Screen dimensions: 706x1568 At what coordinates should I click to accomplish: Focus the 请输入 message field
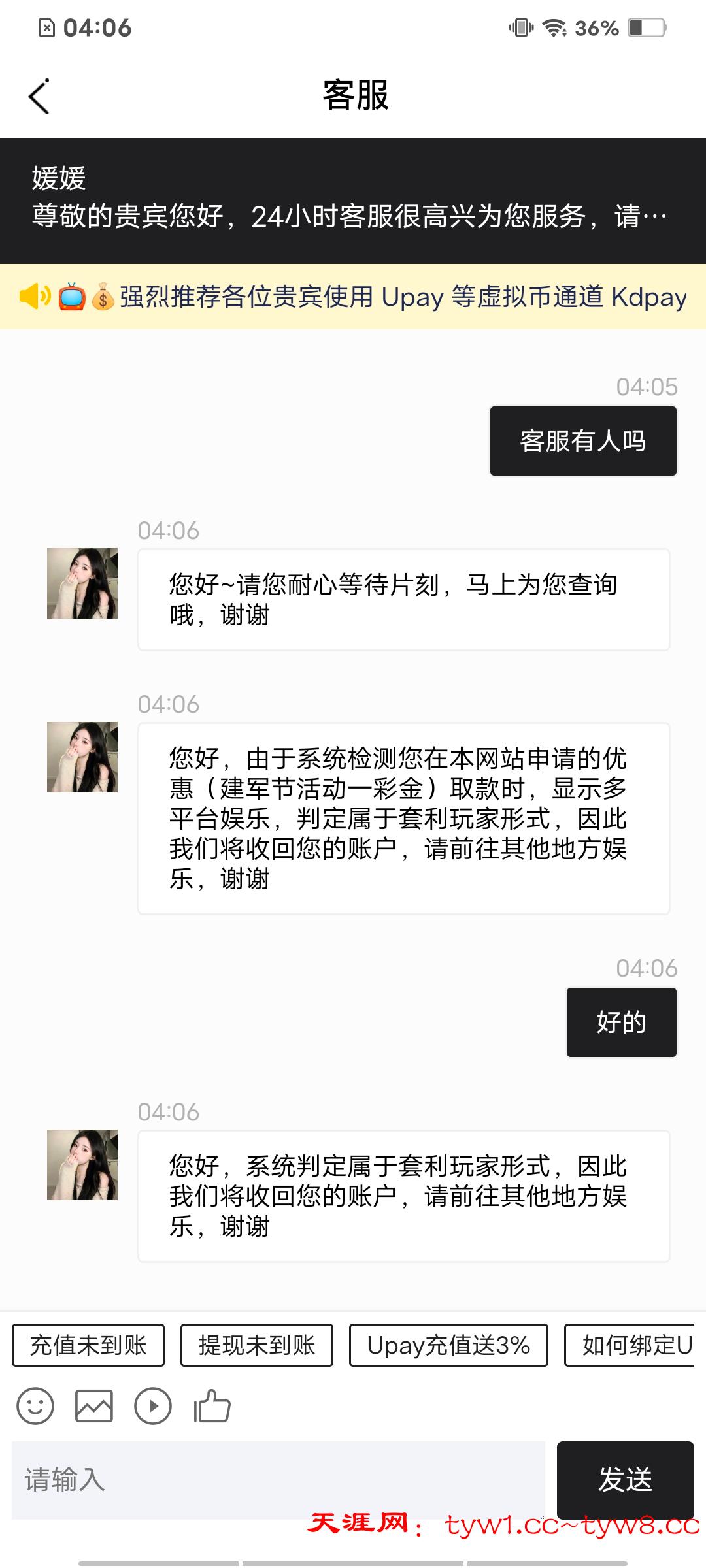(x=278, y=1480)
